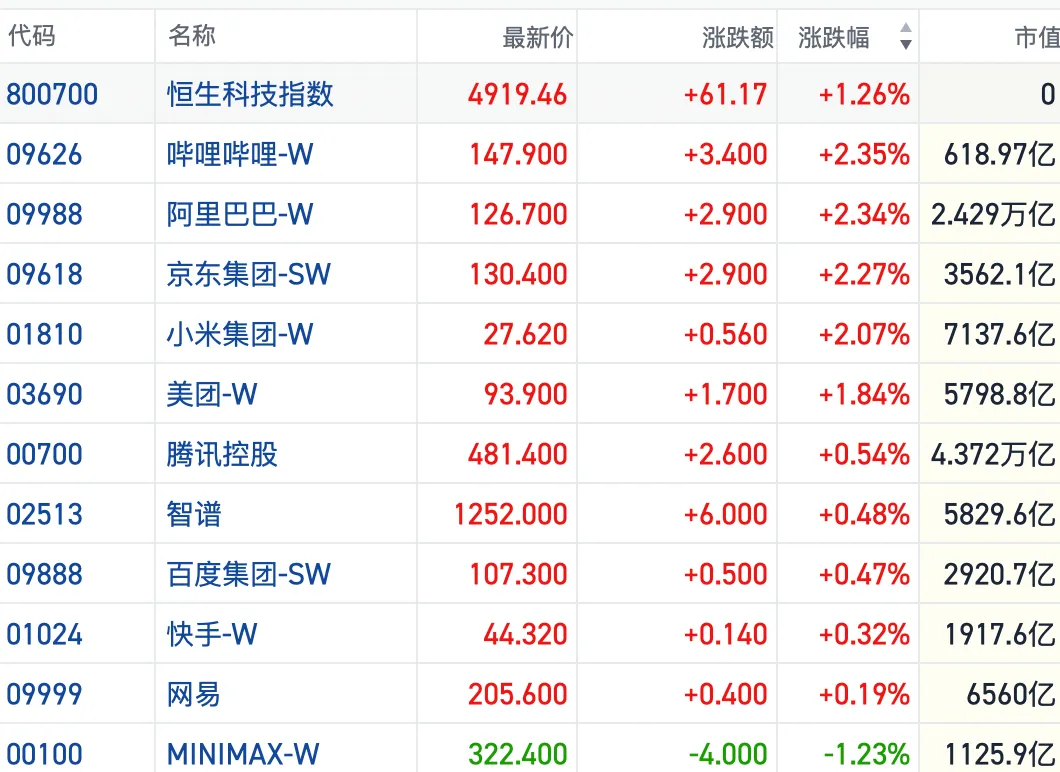Open 阿里巴巴-W stock details
Image resolution: width=1060 pixels, height=772 pixels.
(530, 214)
